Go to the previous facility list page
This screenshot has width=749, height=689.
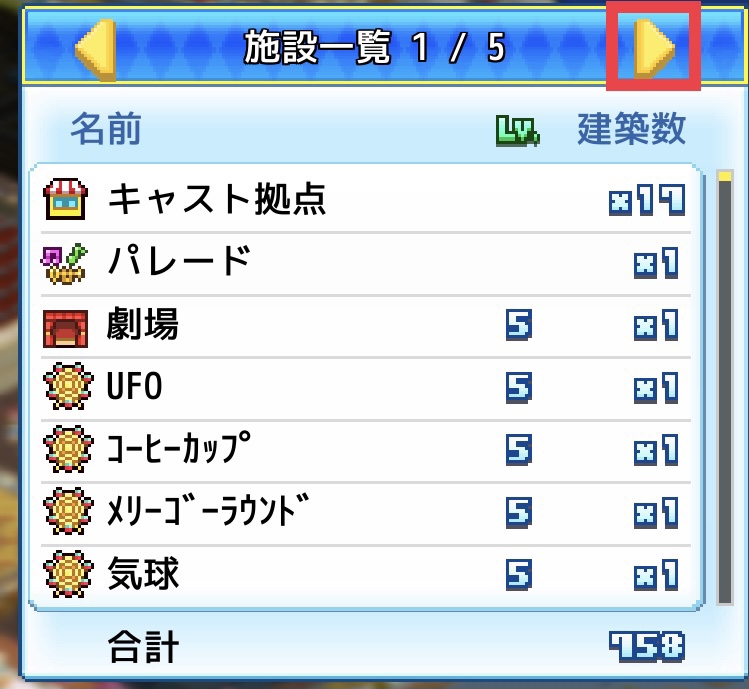coord(97,47)
